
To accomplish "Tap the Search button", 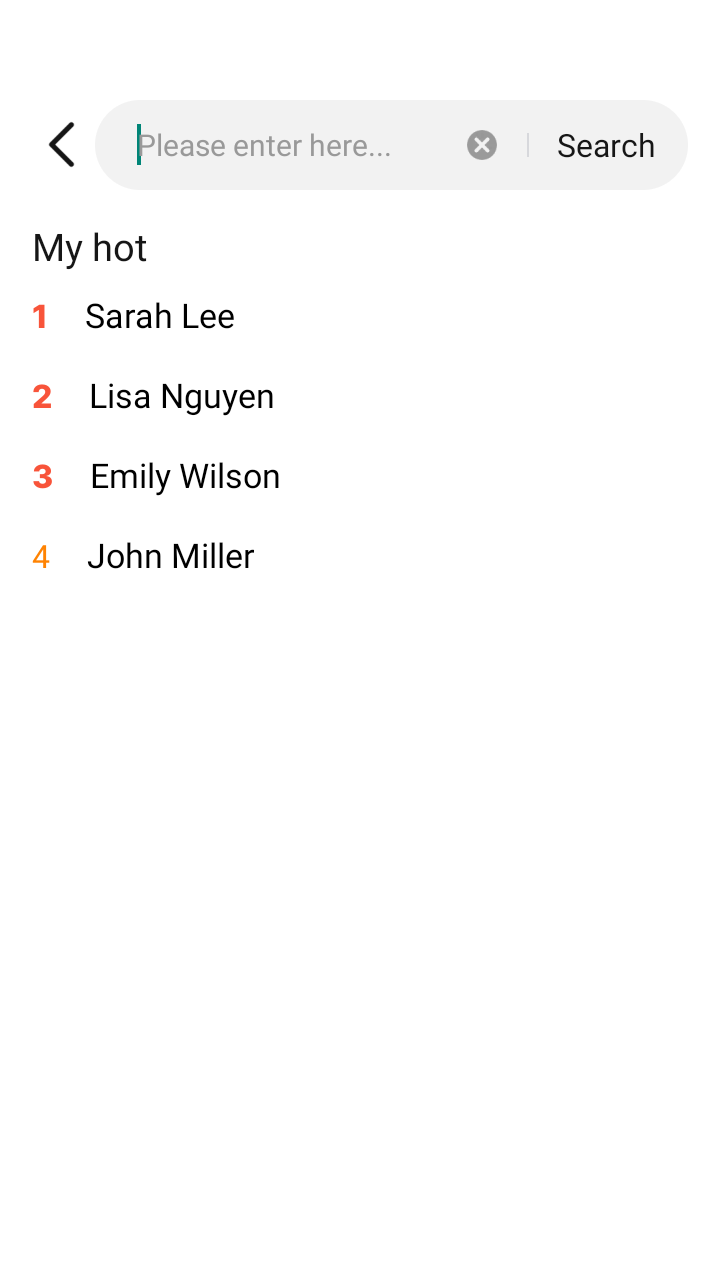I will pyautogui.click(x=605, y=146).
